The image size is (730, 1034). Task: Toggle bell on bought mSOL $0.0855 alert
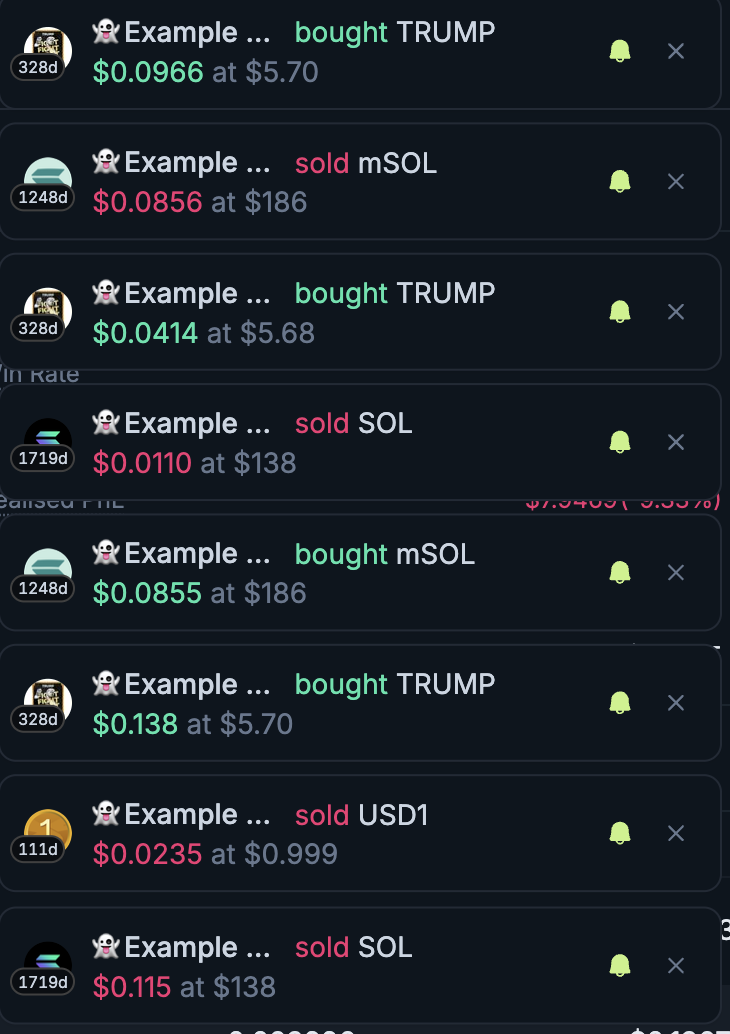tap(620, 572)
